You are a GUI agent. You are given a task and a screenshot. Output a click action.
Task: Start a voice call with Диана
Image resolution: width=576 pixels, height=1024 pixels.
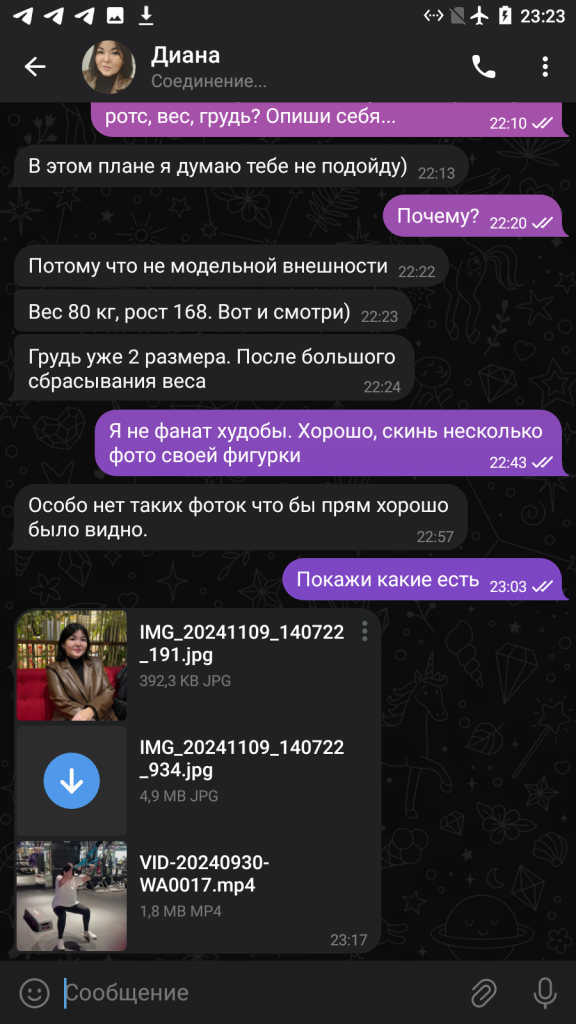point(483,67)
